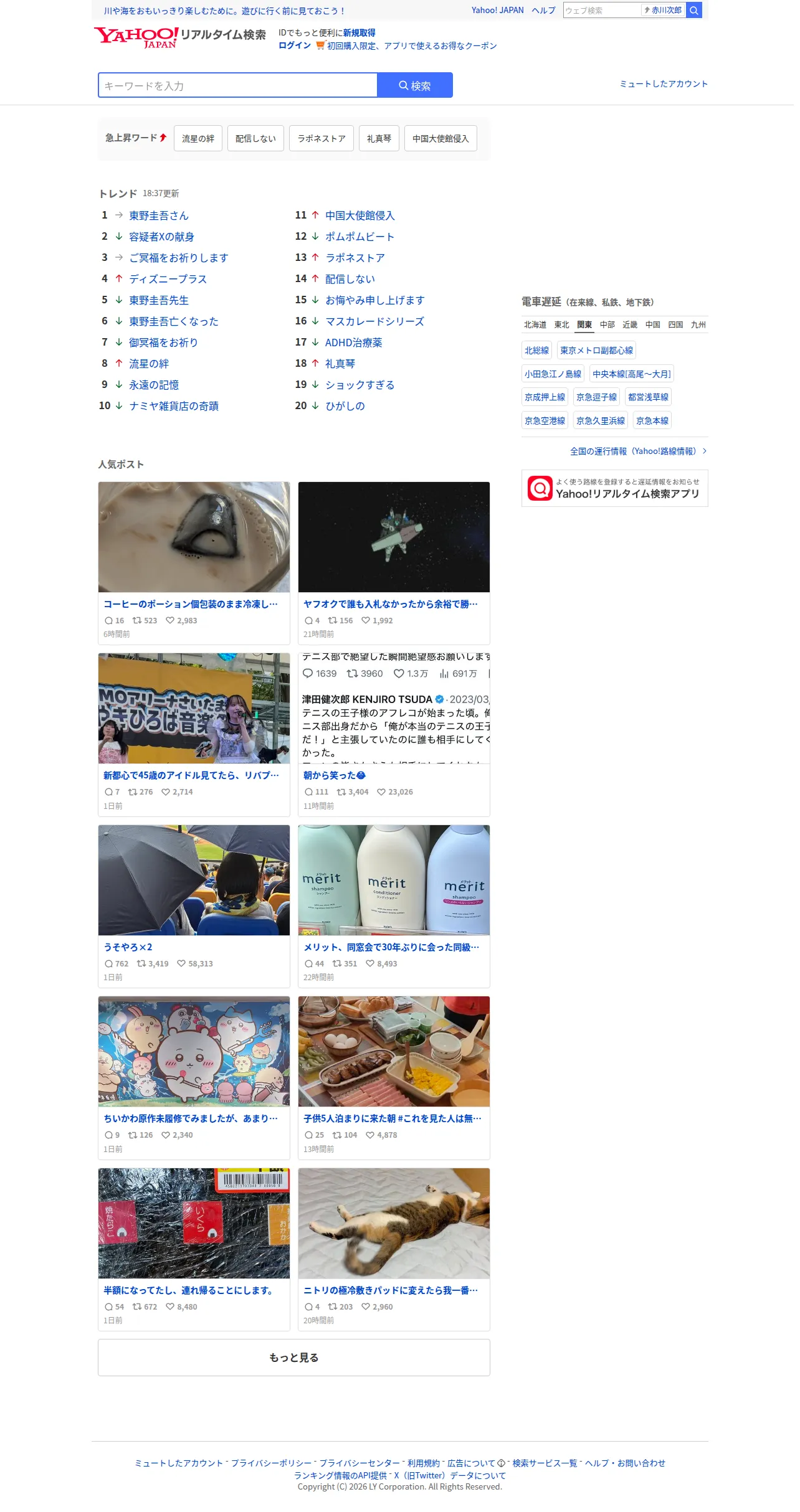800x1512 pixels.
Task: Focus the keyword search field
Action: pos(237,85)
